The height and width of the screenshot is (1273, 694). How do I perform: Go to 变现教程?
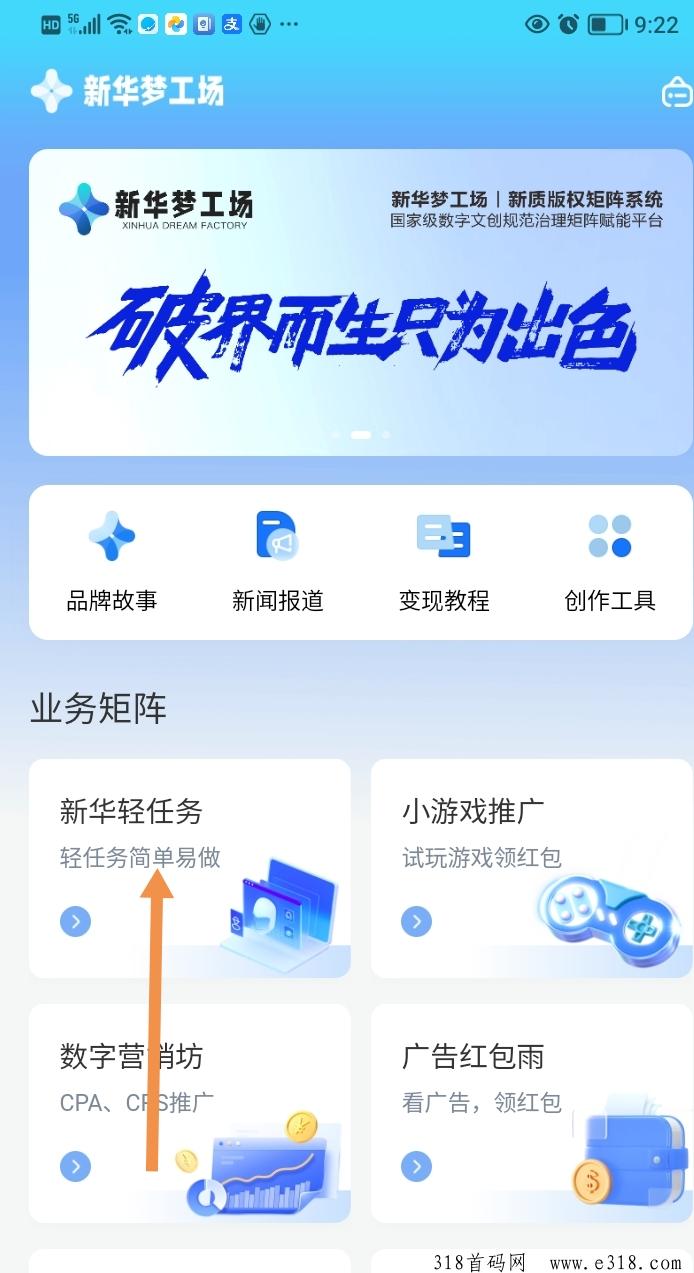pyautogui.click(x=444, y=562)
